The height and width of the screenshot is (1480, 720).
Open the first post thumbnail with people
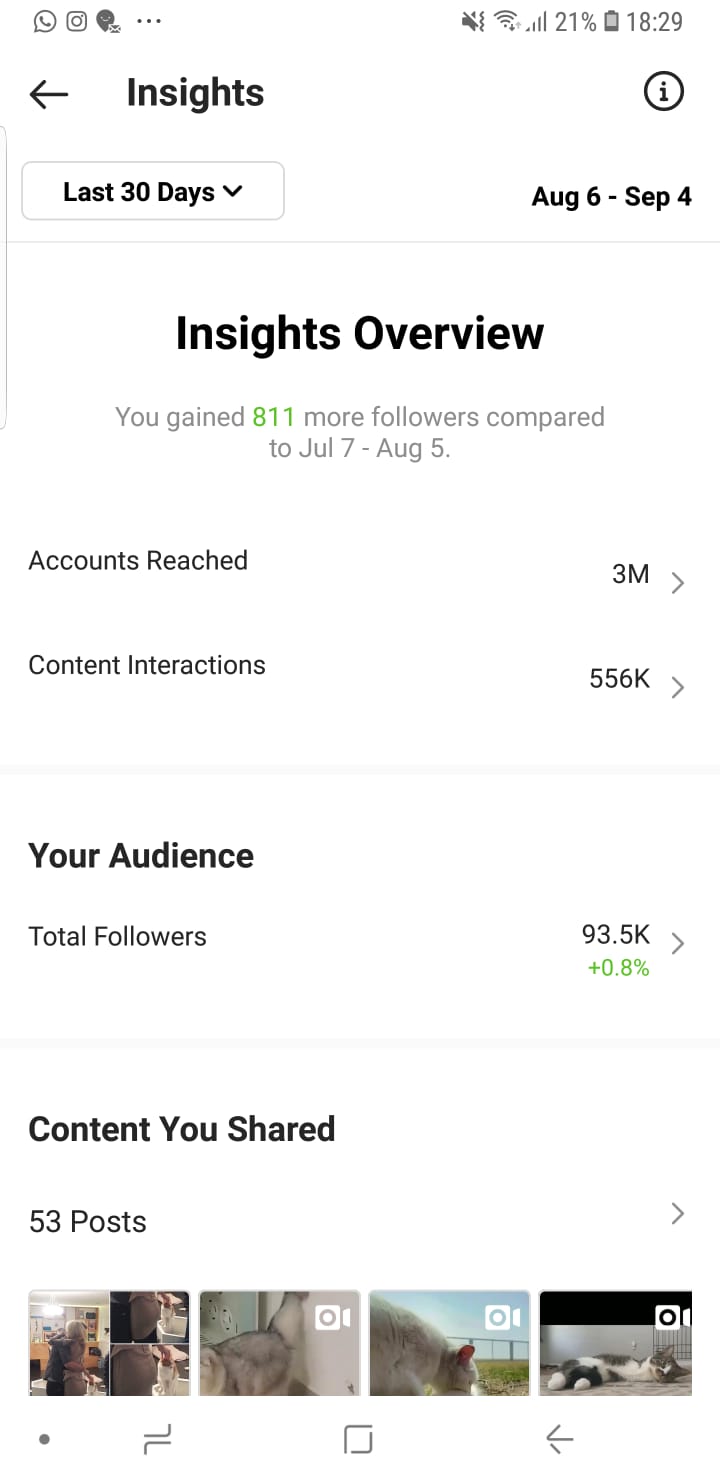coord(109,1342)
